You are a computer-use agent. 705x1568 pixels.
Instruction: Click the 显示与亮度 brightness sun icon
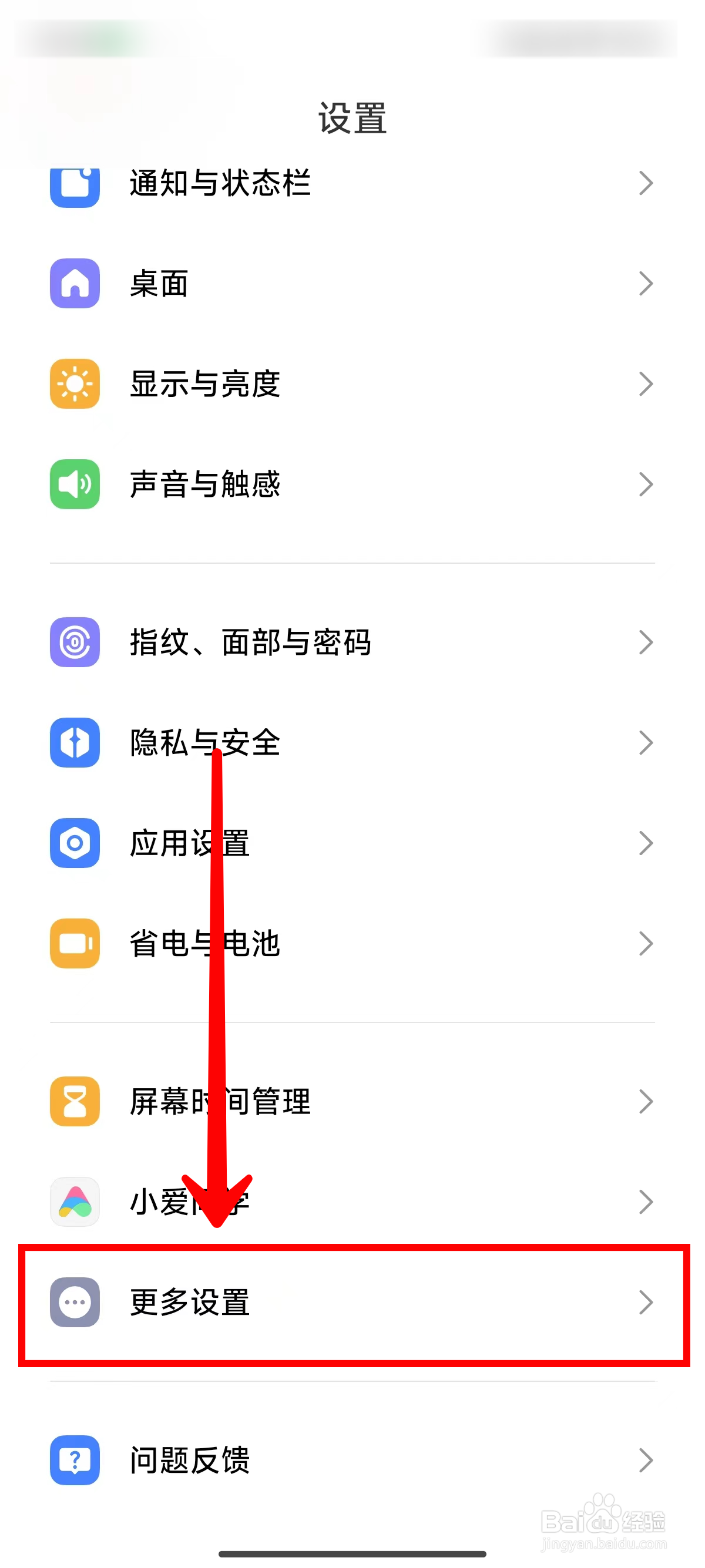[x=74, y=383]
